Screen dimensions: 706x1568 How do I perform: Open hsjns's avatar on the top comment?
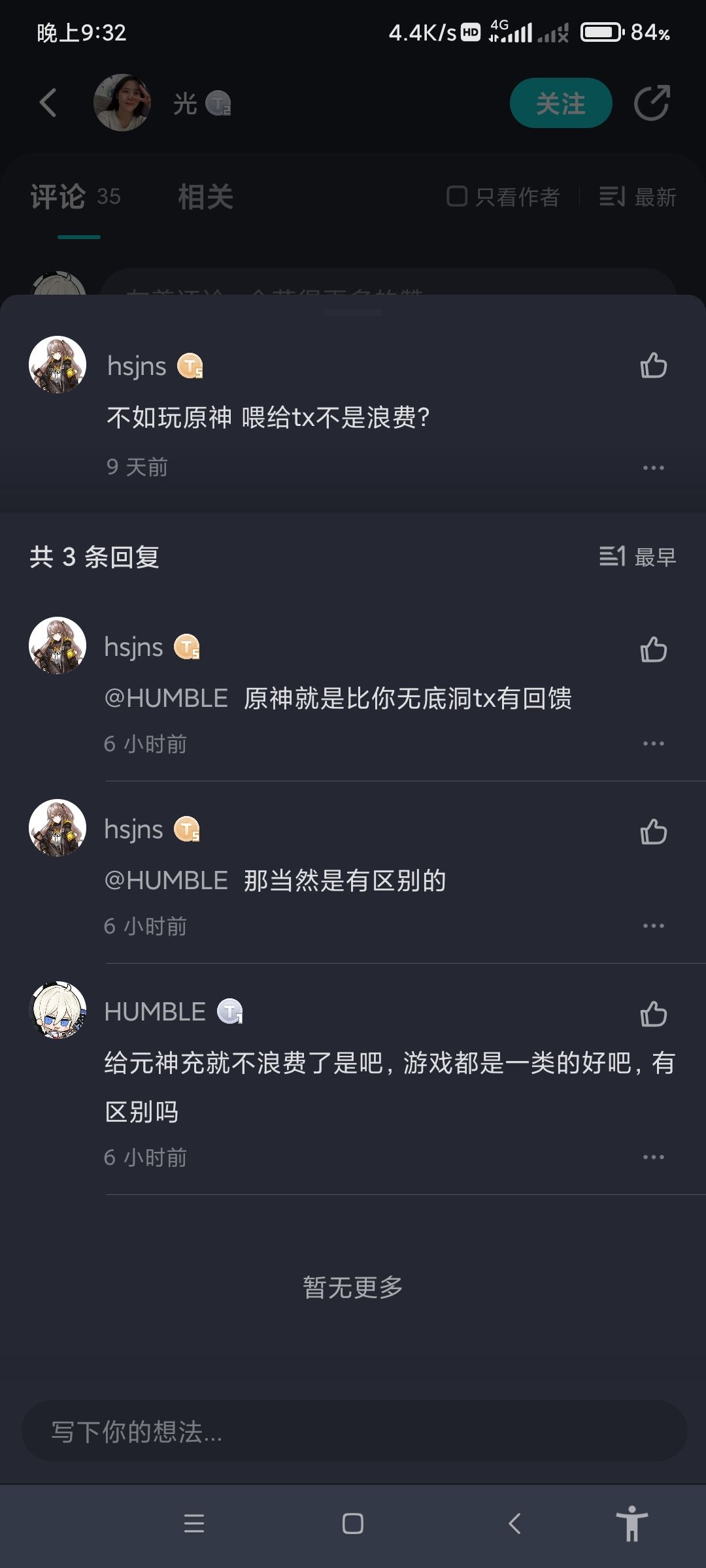(58, 365)
